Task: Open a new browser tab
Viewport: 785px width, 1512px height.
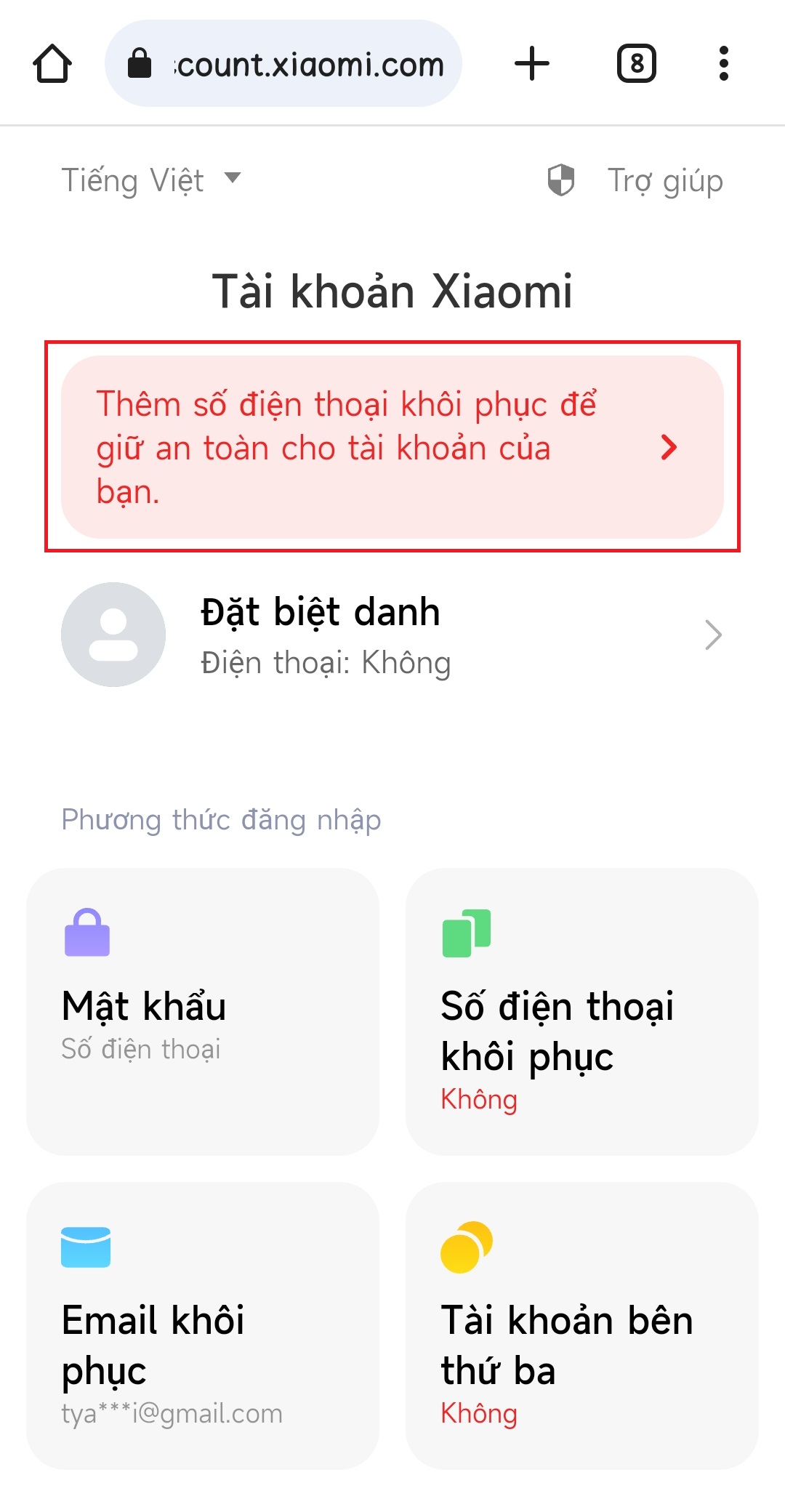Action: coord(532,64)
